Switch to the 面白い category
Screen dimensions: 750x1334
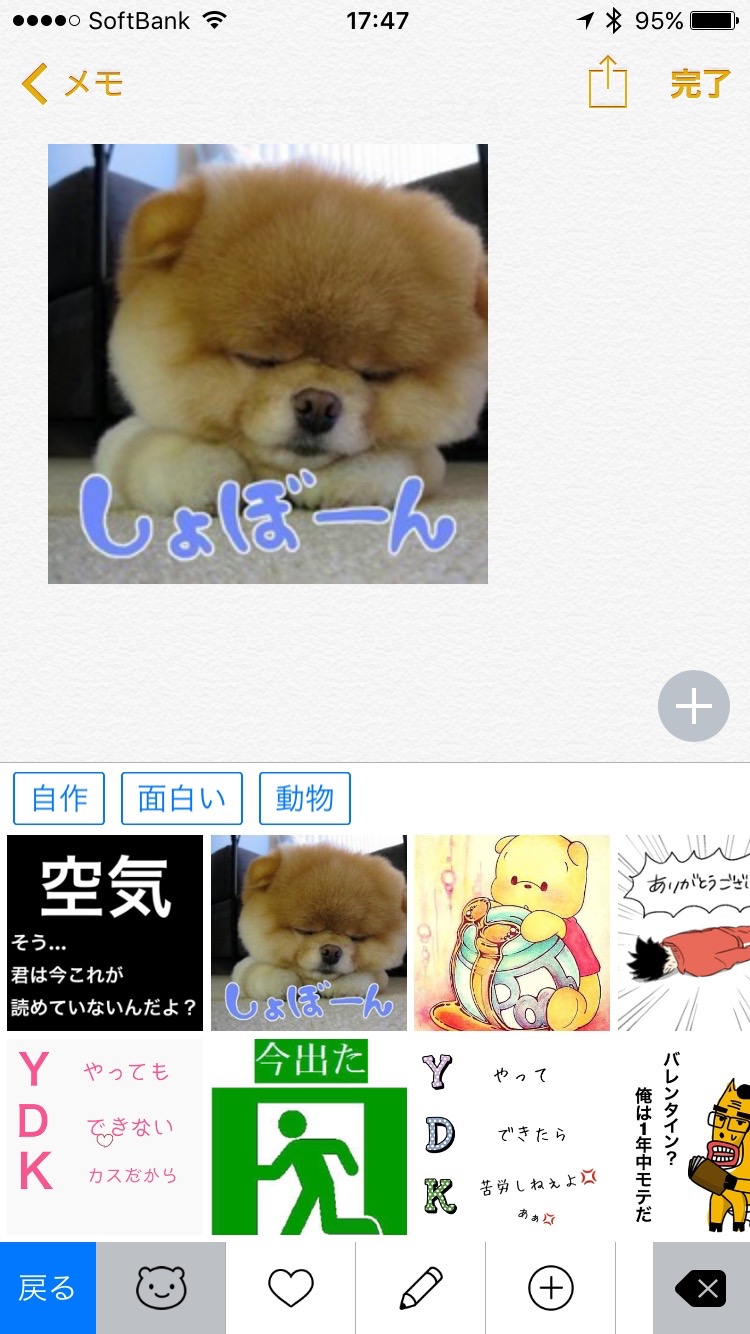(x=181, y=798)
